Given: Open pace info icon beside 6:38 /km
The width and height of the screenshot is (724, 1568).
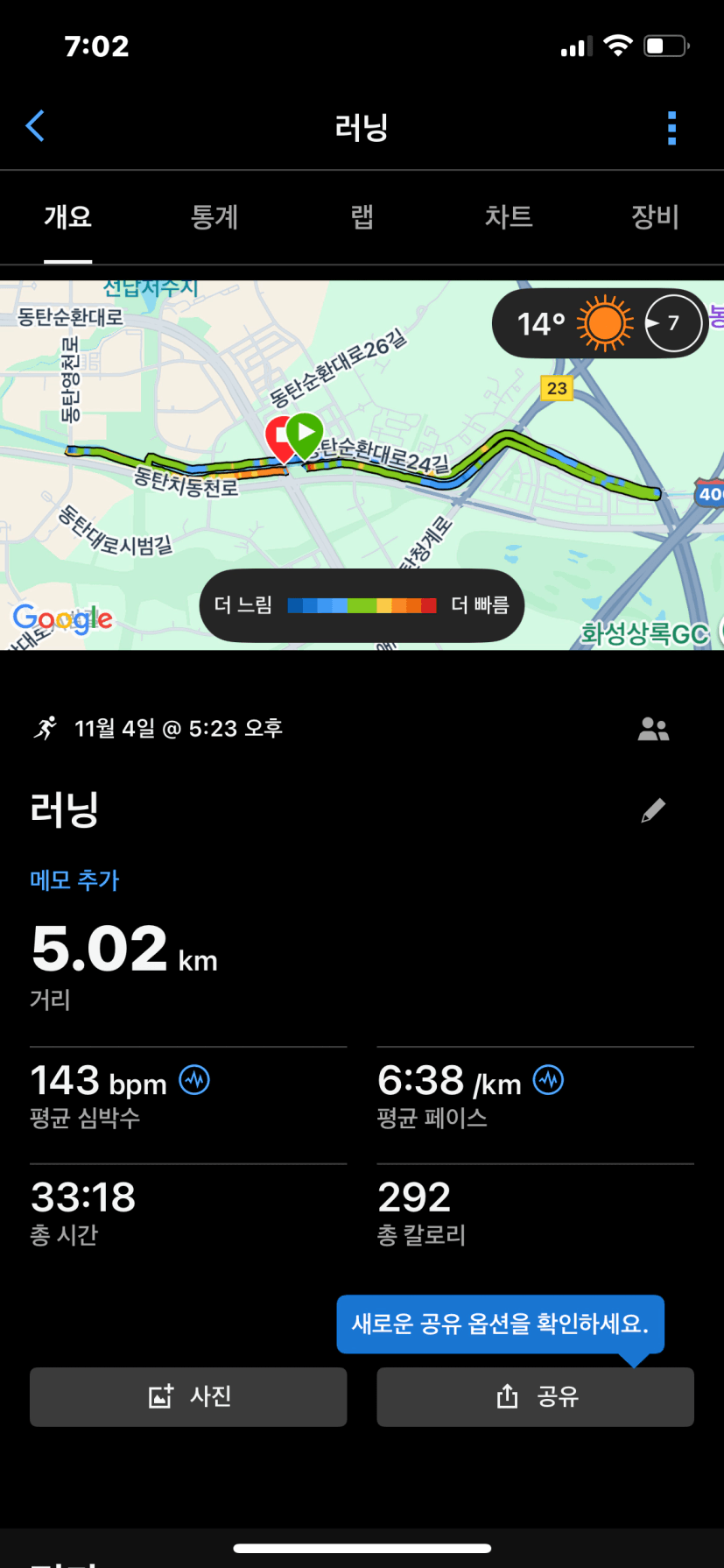Looking at the screenshot, I should (x=549, y=1080).
